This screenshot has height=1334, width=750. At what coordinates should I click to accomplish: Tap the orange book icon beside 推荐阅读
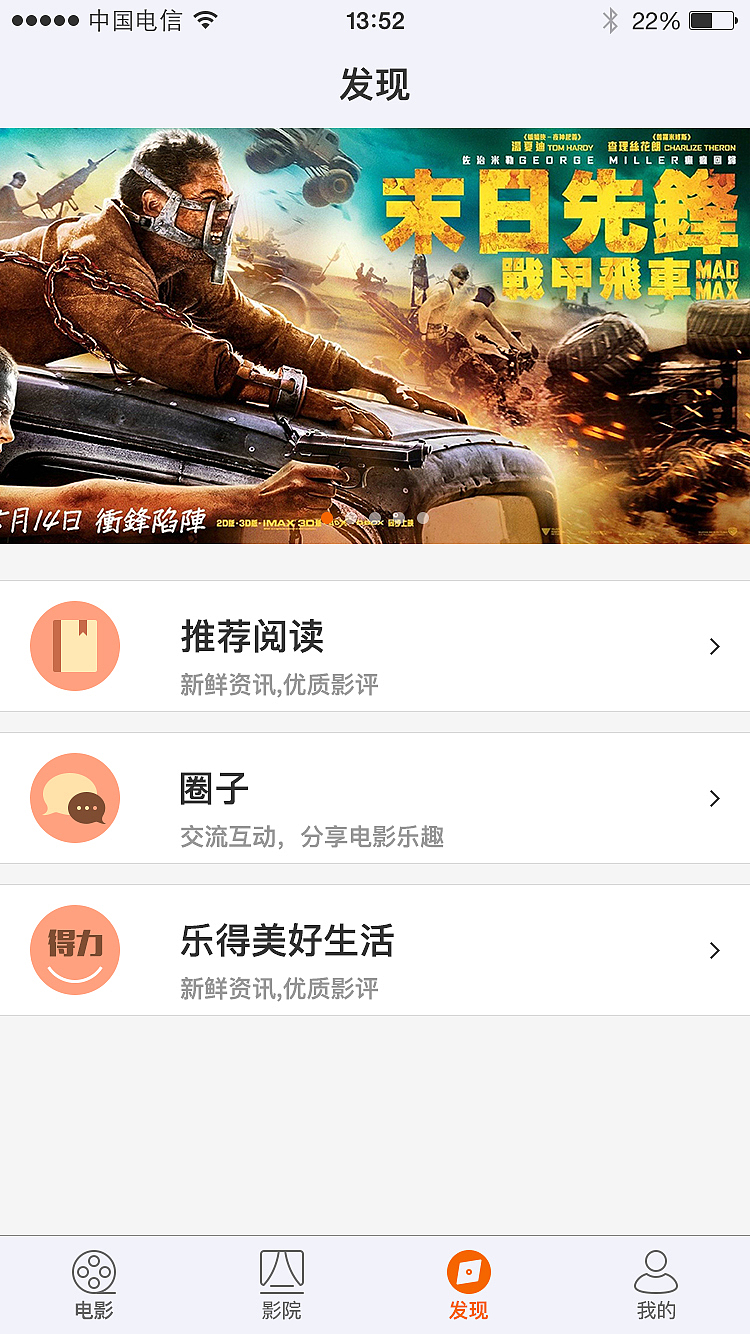[75, 646]
